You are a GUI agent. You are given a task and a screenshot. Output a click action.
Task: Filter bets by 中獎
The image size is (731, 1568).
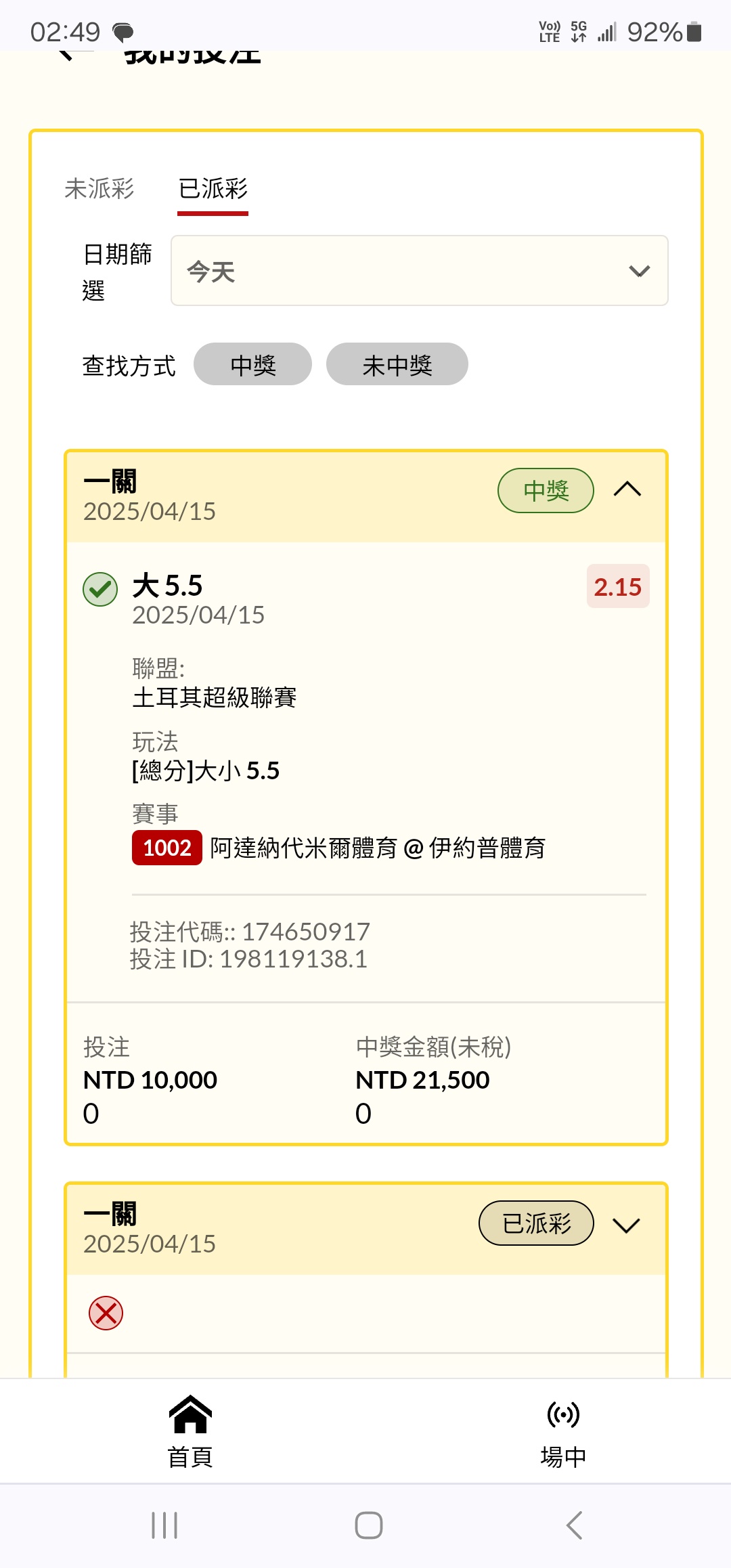[252, 365]
